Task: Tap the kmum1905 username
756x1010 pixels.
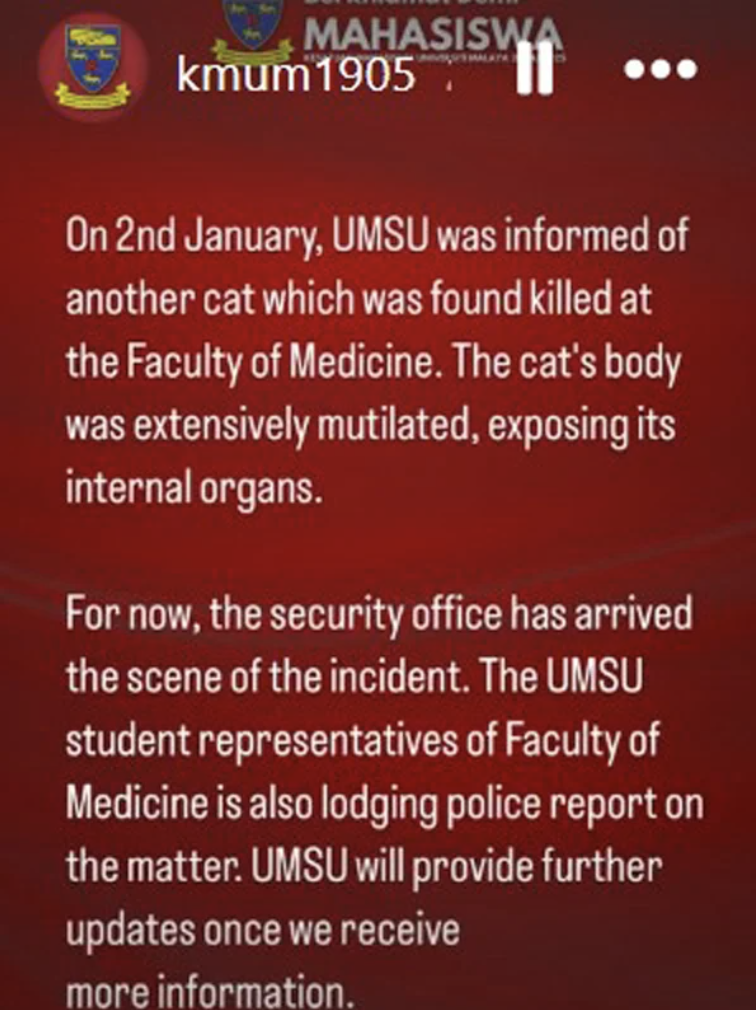Action: pos(295,74)
